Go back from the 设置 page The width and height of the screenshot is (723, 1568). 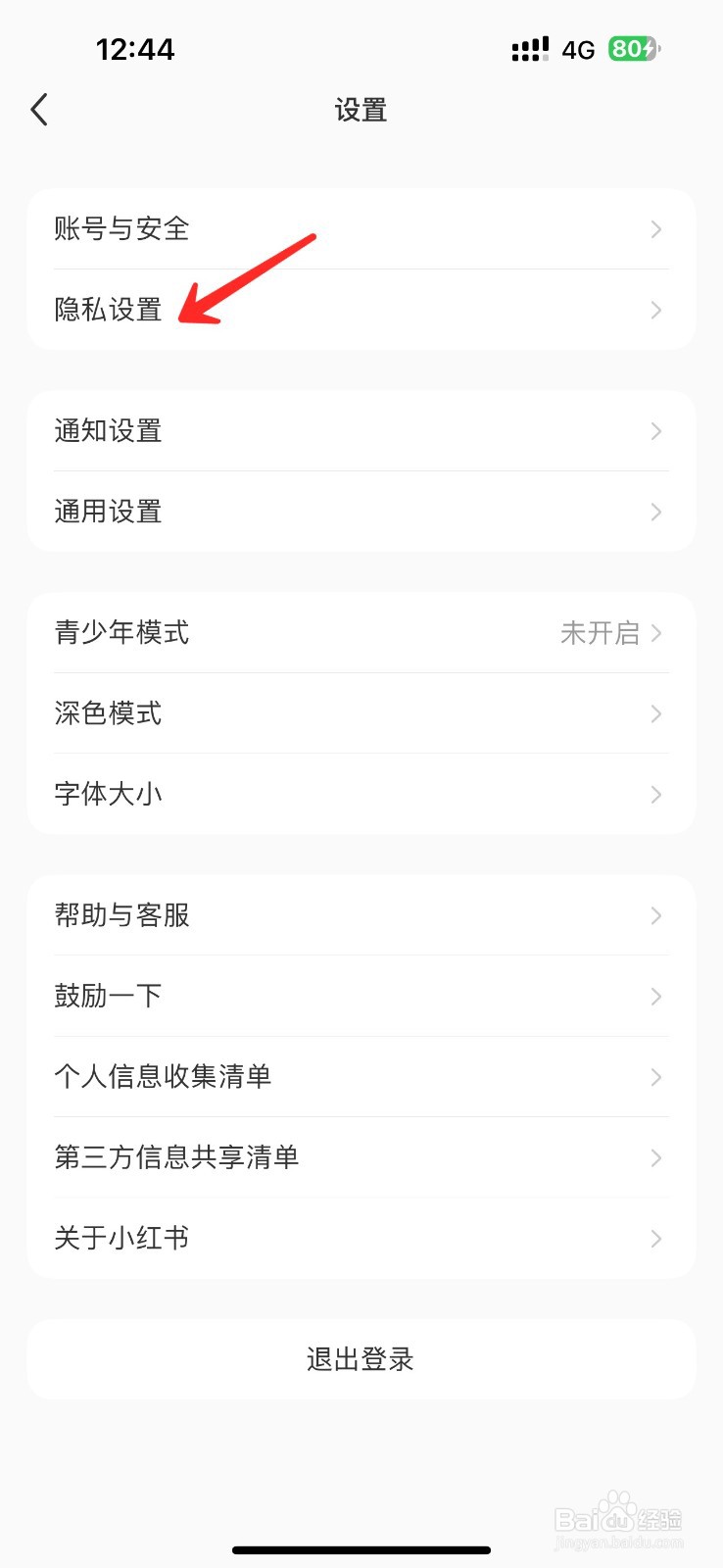[x=39, y=110]
